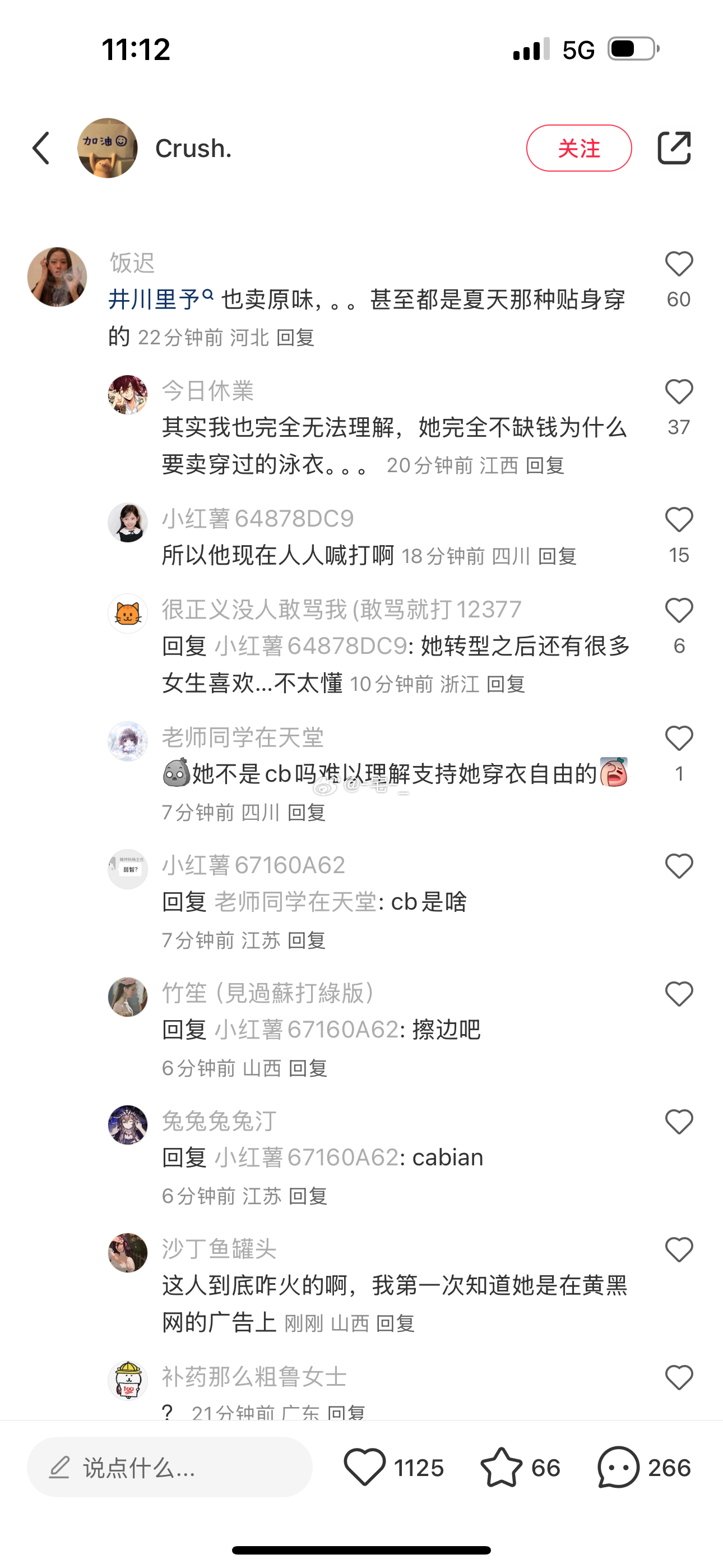
Task: Reply to 沙丁鱼罐头's comment
Action: point(395,1323)
